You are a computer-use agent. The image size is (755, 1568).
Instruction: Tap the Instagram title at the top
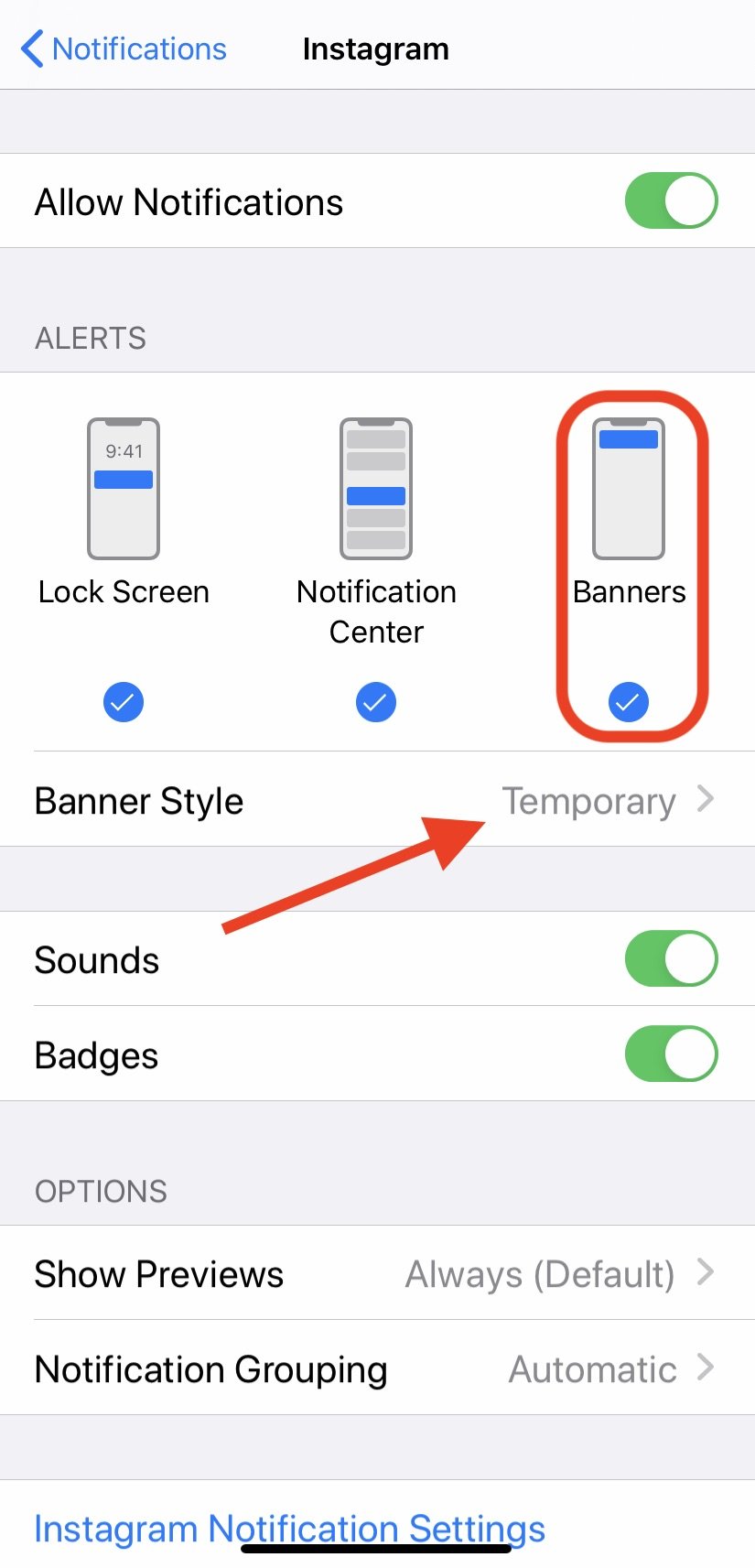(x=375, y=49)
